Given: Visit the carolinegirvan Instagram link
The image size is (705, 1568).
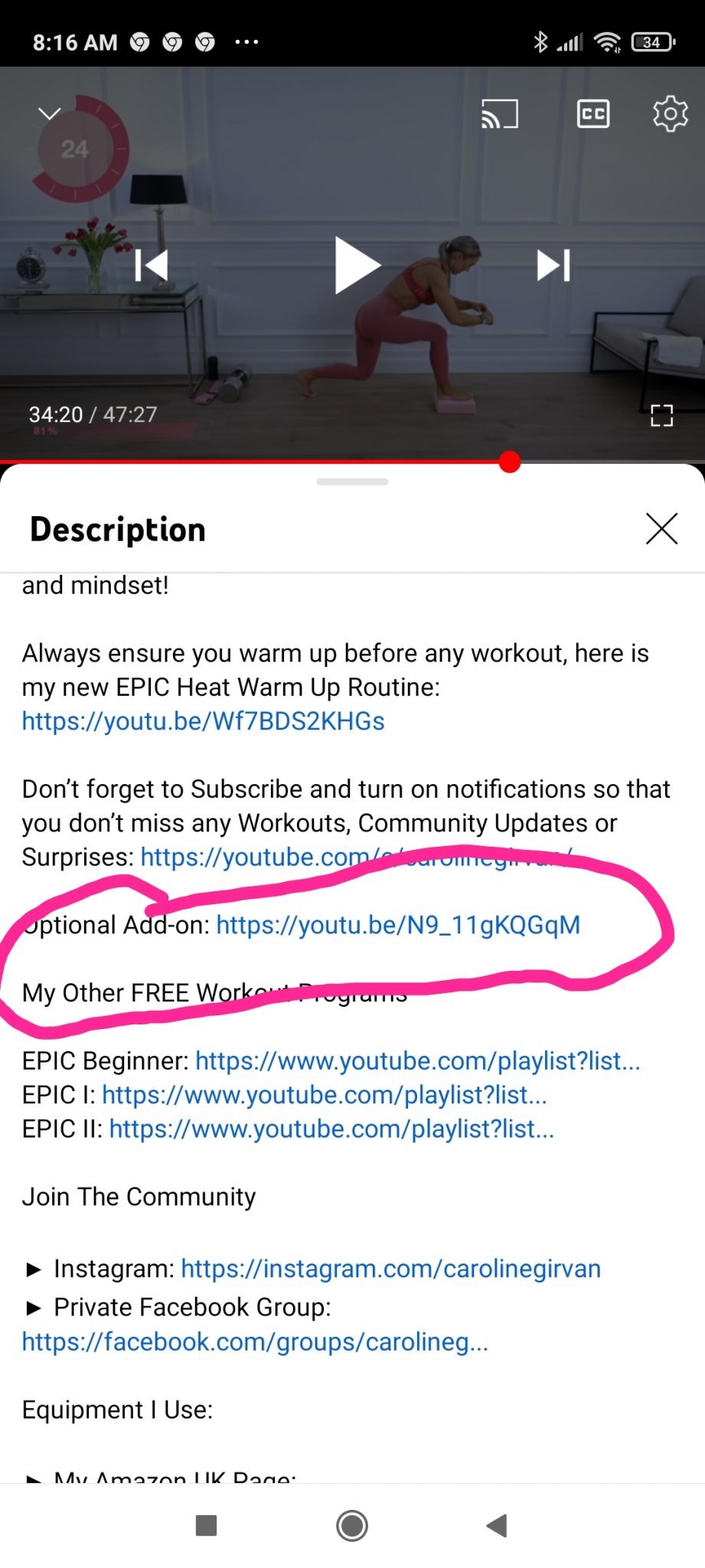Looking at the screenshot, I should coord(390,1269).
